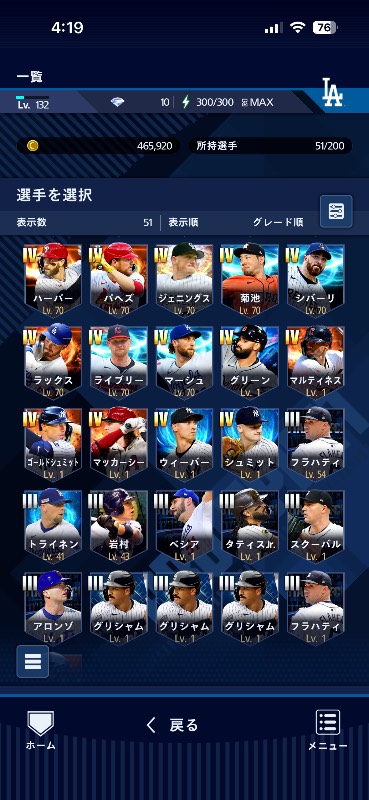
Task: Select the ハーパー player card
Action: [x=53, y=280]
